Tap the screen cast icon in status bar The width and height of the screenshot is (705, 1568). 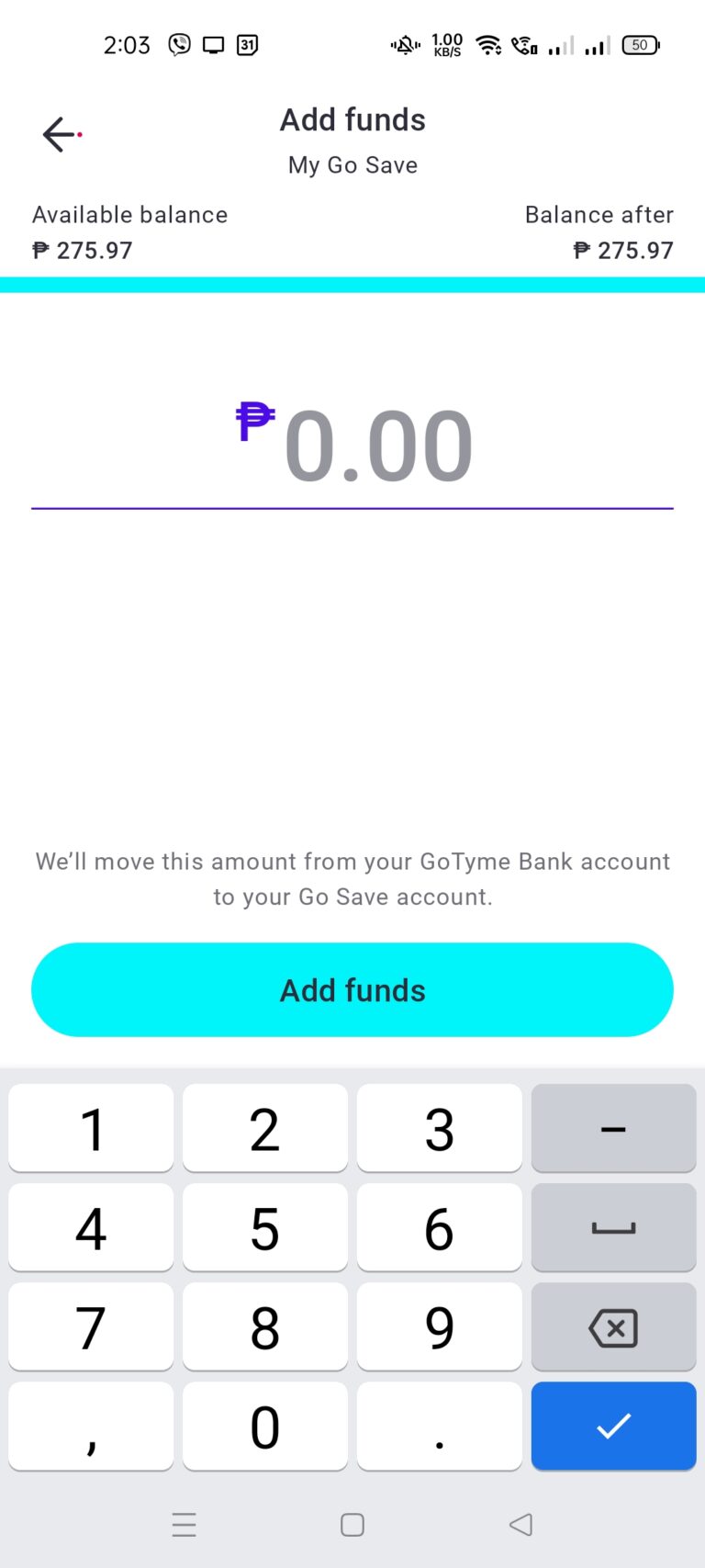[x=214, y=43]
